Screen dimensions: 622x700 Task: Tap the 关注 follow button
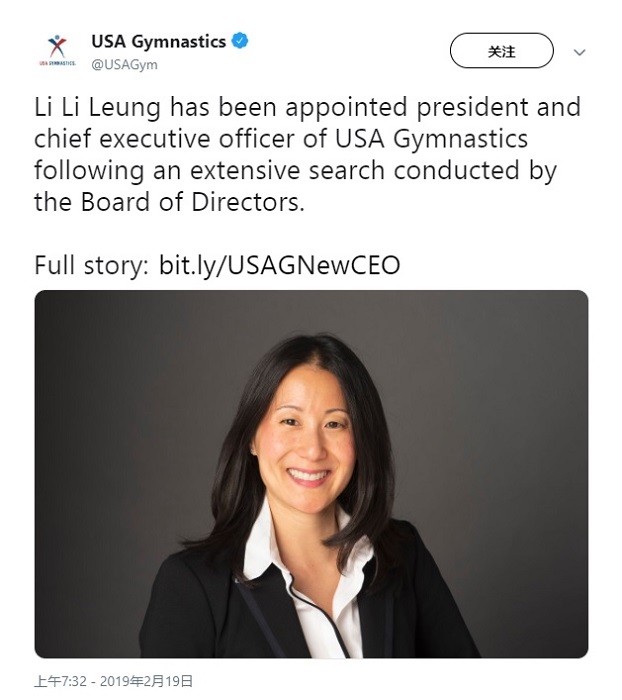[501, 51]
